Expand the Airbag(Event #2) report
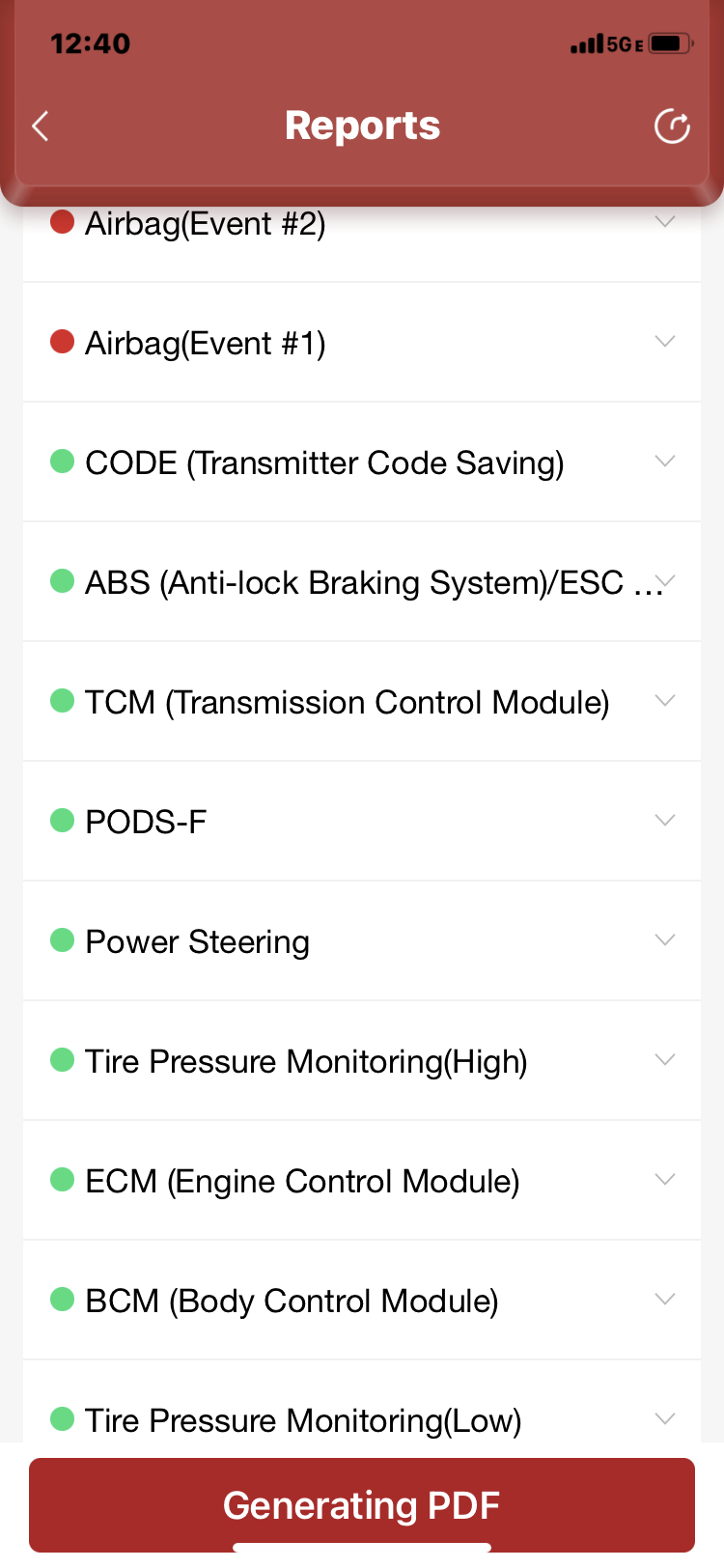The height and width of the screenshot is (1568, 724). tap(361, 226)
